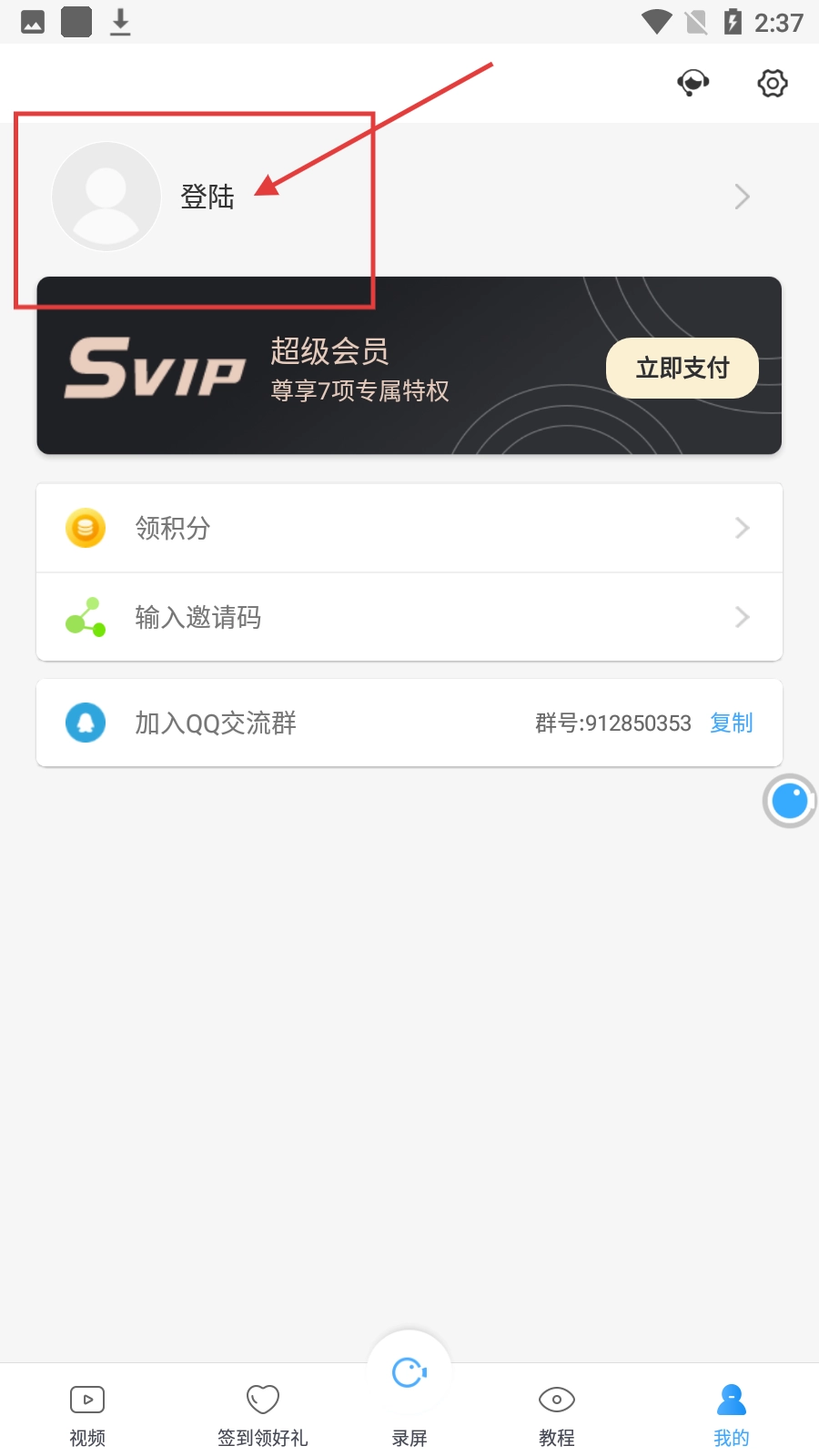Open the 领积分 row
819x1456 pixels.
[x=409, y=528]
